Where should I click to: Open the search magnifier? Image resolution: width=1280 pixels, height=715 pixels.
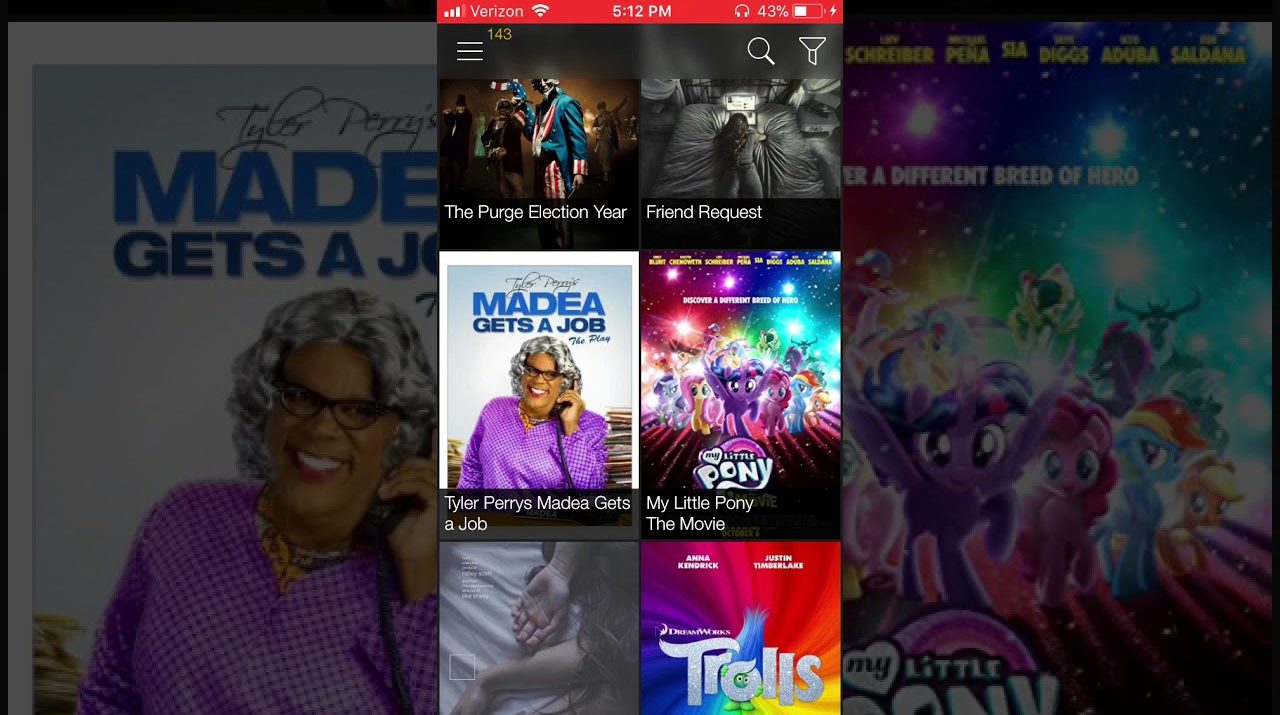(761, 51)
